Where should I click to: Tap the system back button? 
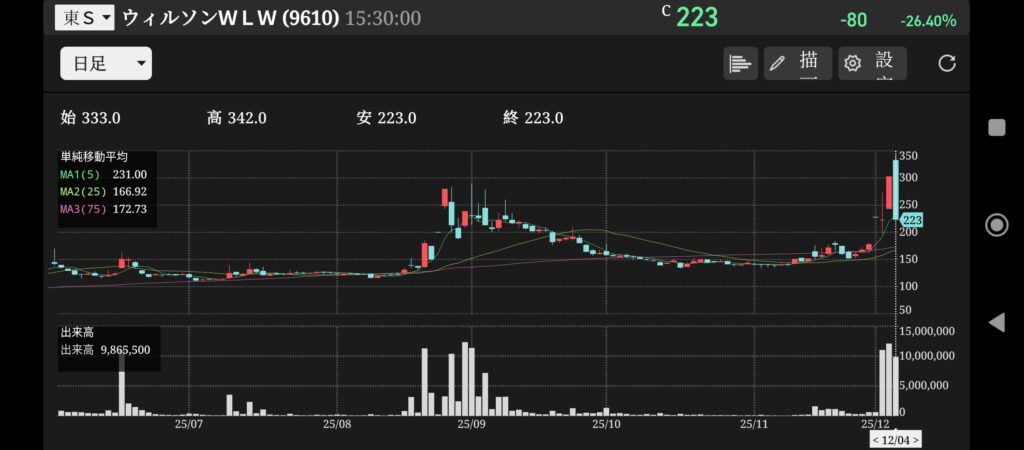click(996, 322)
